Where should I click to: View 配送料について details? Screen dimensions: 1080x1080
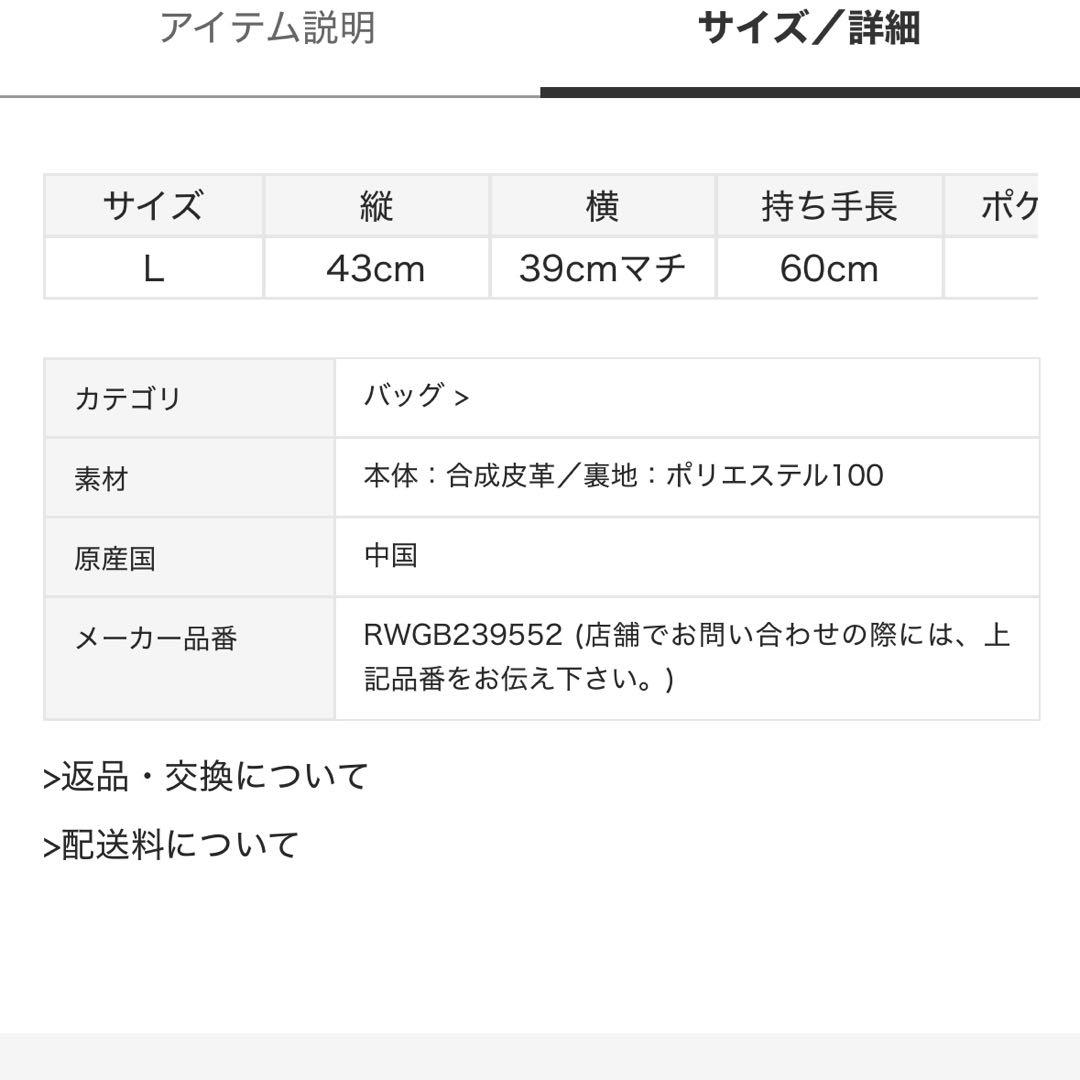171,846
